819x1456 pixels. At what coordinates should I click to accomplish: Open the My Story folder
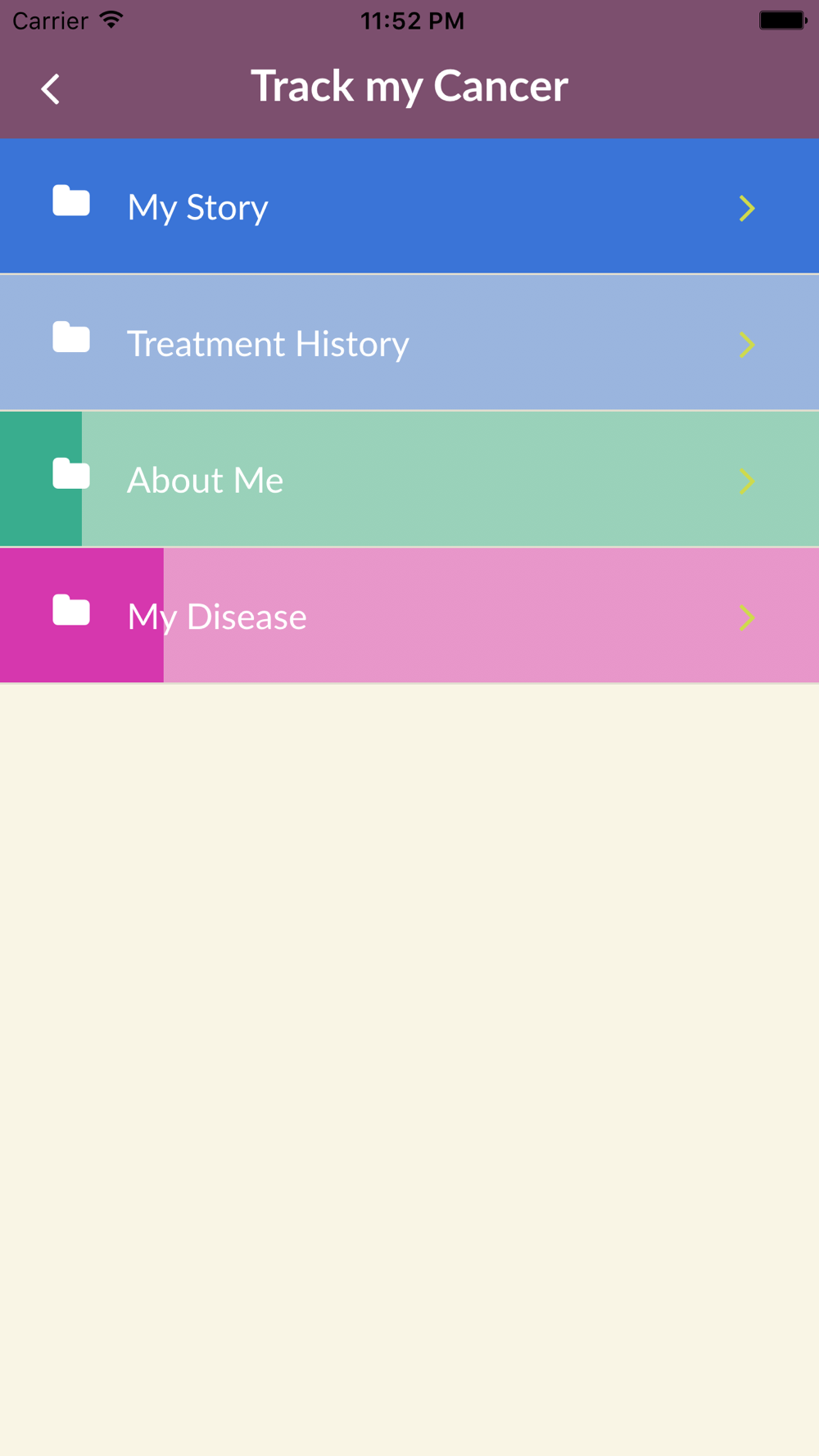[409, 206]
